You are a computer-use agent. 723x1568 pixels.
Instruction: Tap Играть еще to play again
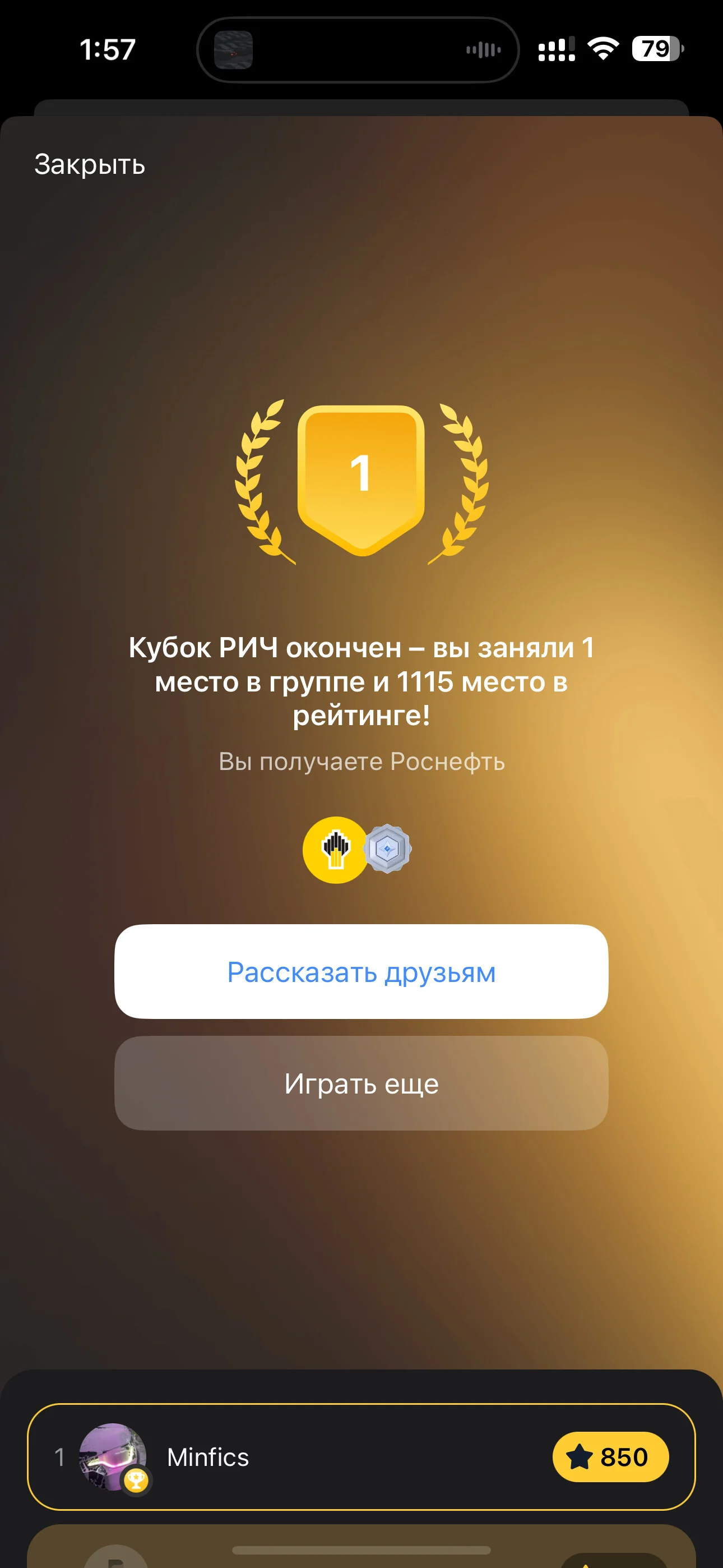point(361,1083)
